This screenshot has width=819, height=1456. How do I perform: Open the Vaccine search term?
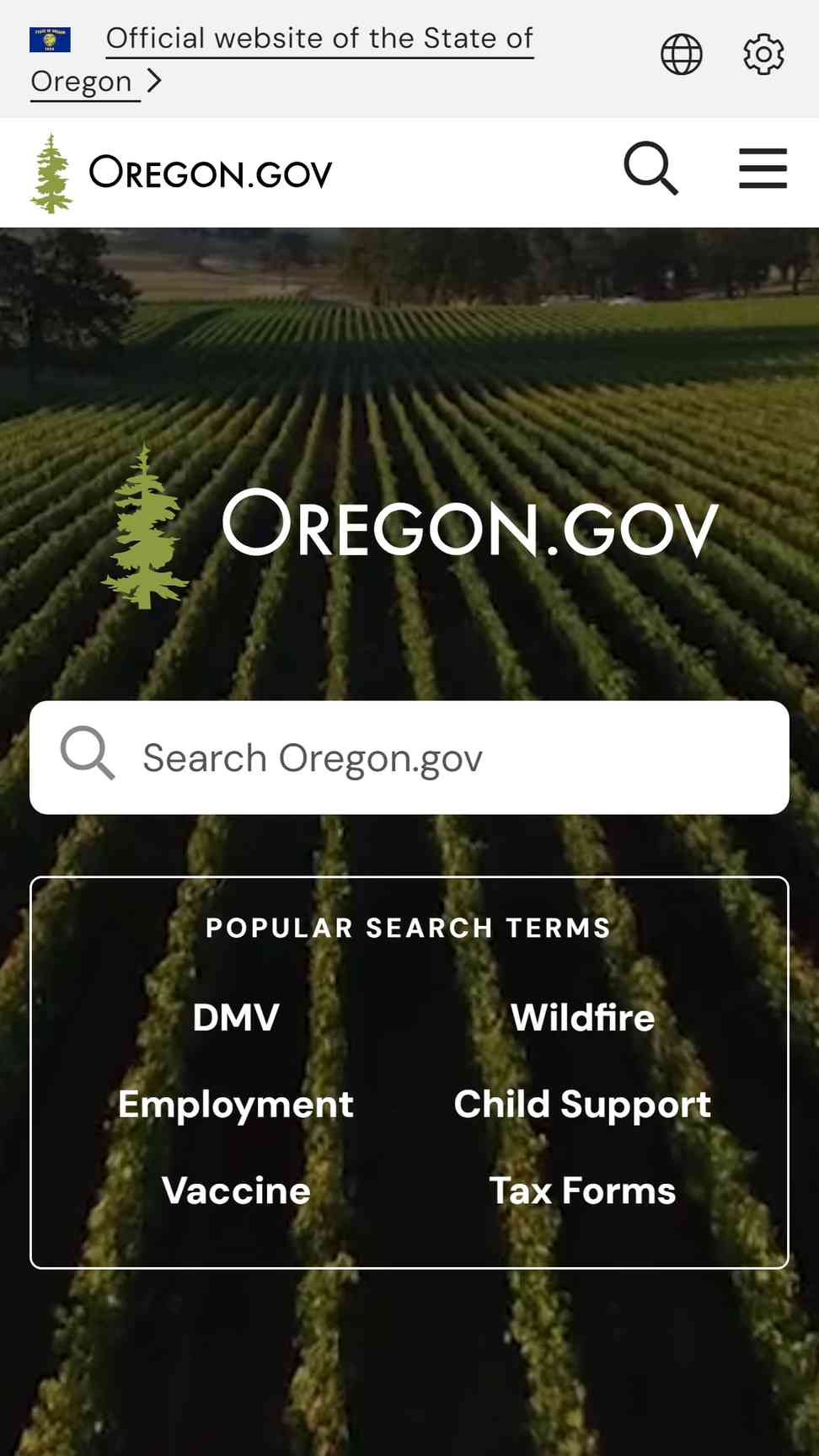click(236, 1191)
